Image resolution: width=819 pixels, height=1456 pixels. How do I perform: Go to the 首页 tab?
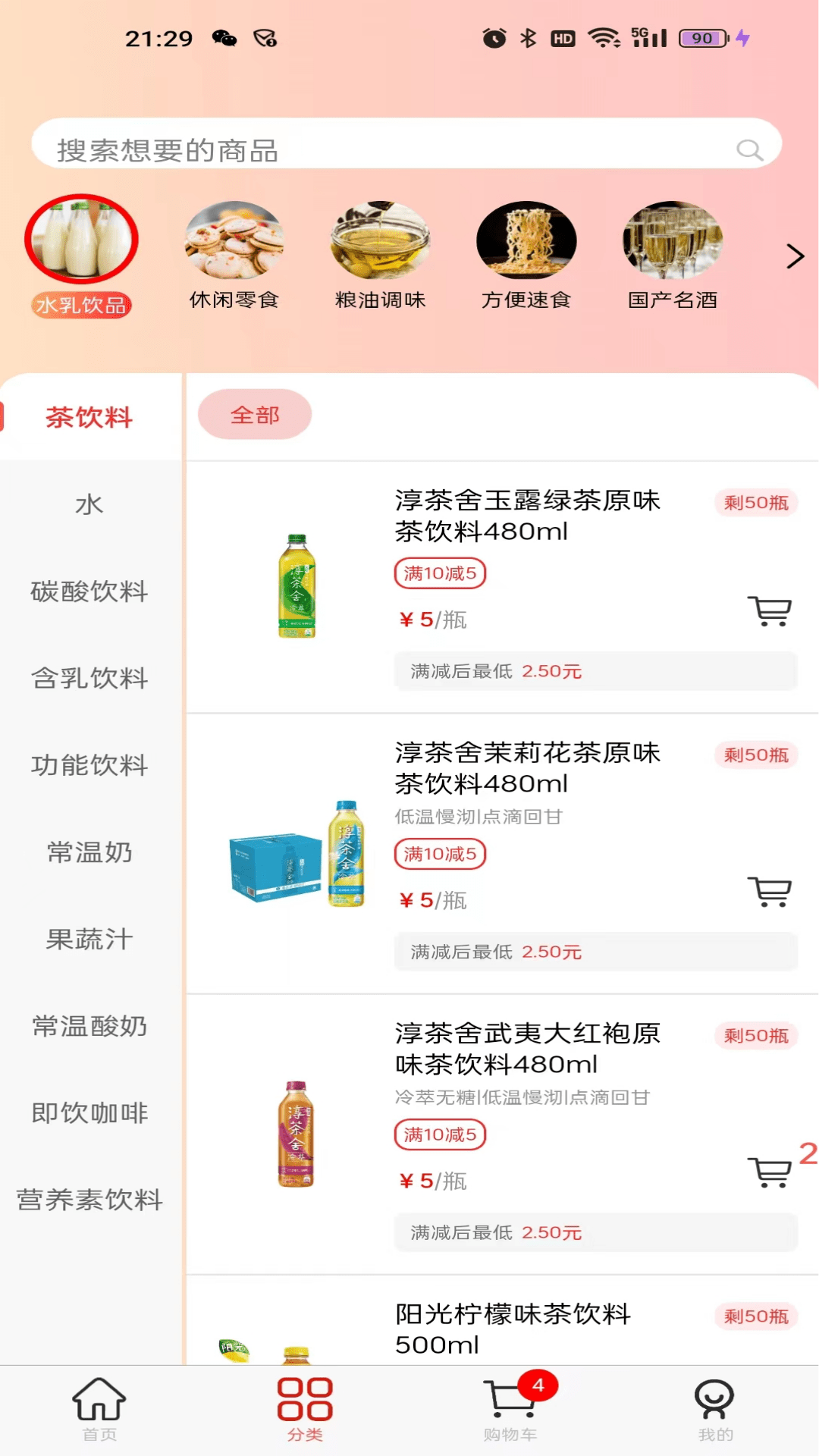point(99,1408)
